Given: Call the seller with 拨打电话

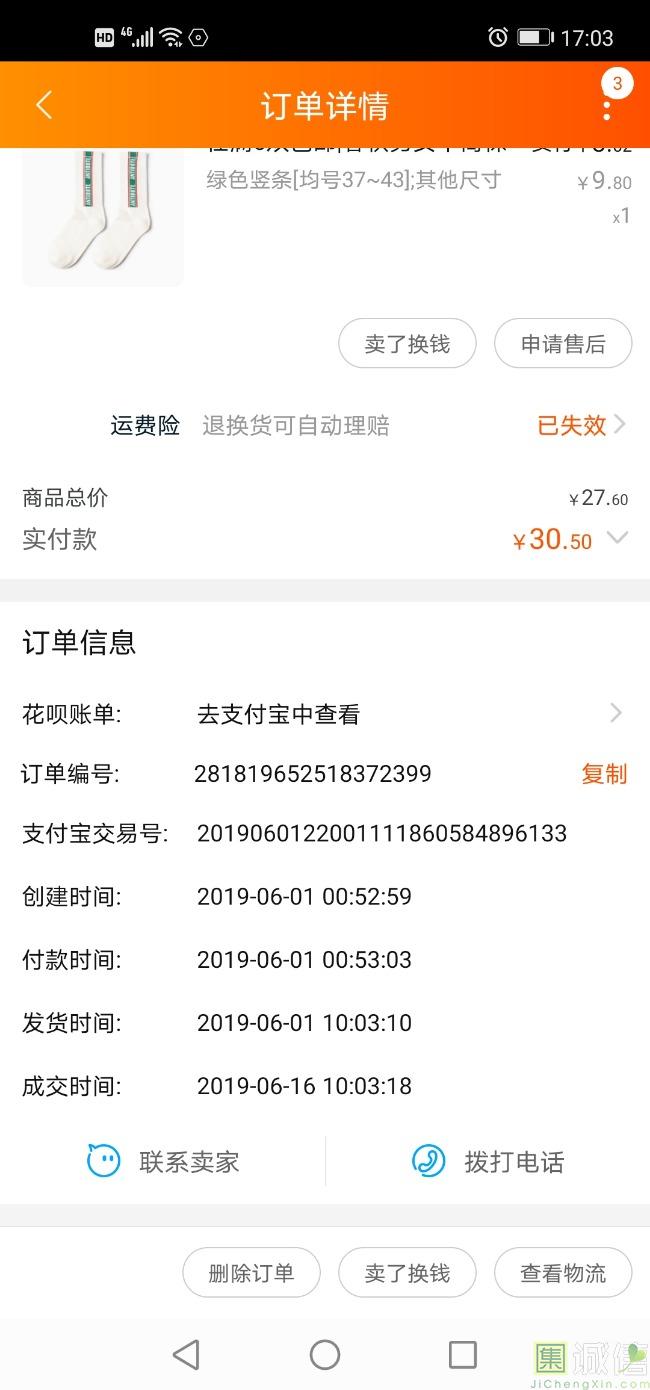Looking at the screenshot, I should [489, 1161].
